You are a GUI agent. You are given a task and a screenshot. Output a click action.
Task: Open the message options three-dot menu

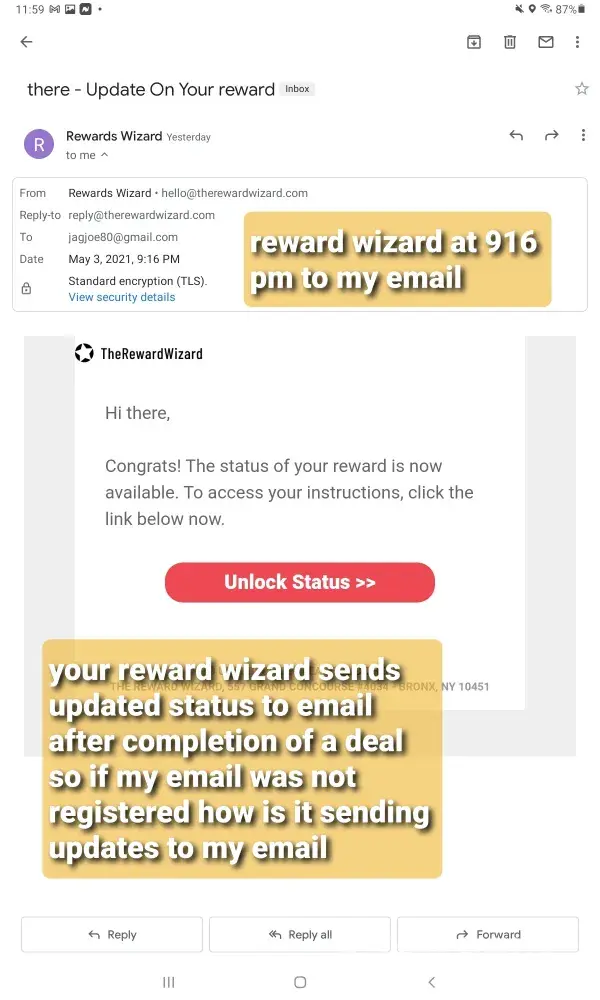point(583,136)
